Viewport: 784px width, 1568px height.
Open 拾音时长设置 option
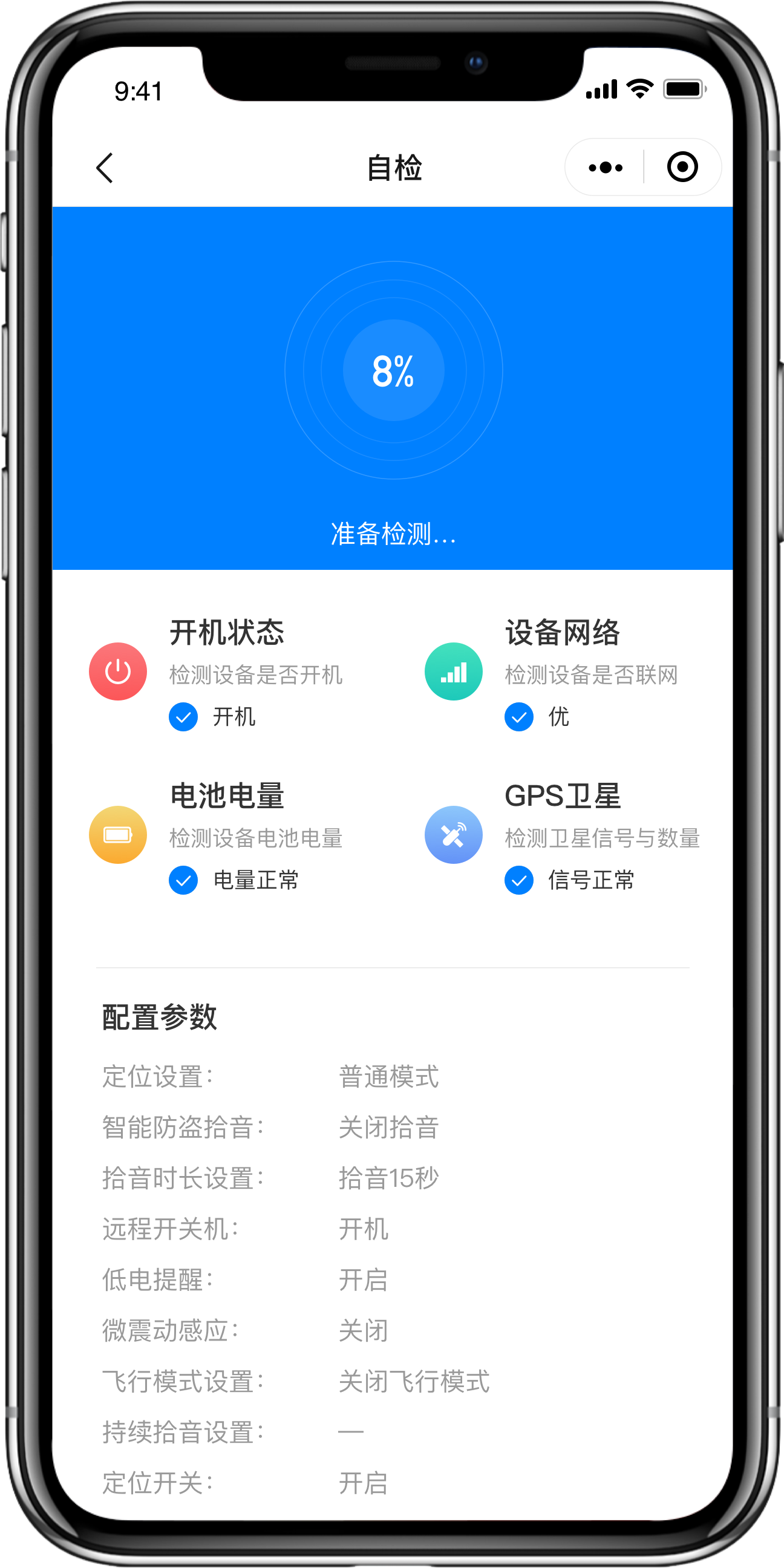point(271,1178)
